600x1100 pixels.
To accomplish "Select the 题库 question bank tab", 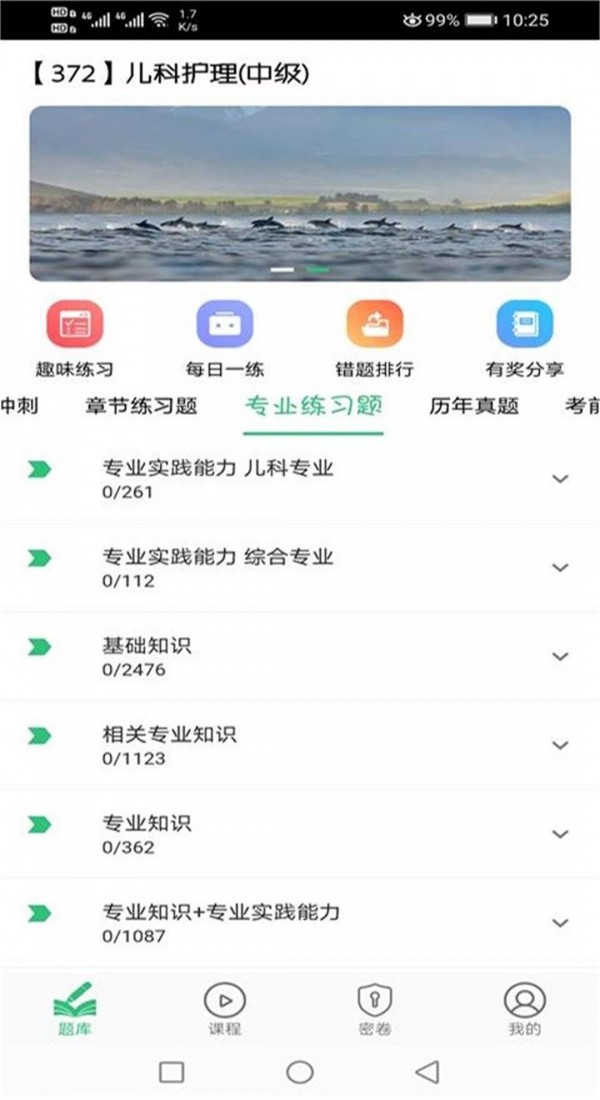I will tap(75, 1008).
